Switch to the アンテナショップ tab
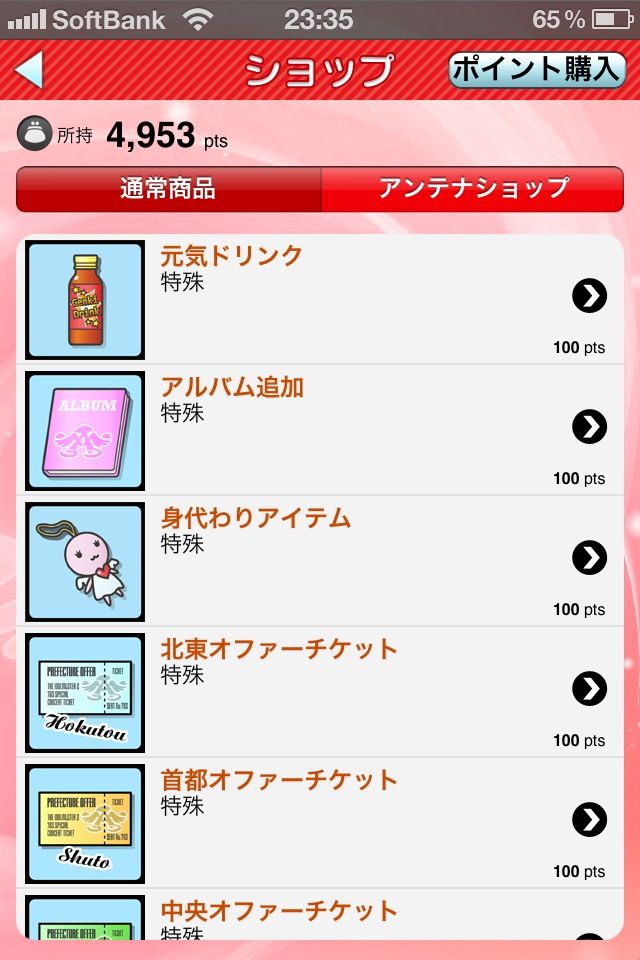The image size is (640, 960). pos(472,189)
